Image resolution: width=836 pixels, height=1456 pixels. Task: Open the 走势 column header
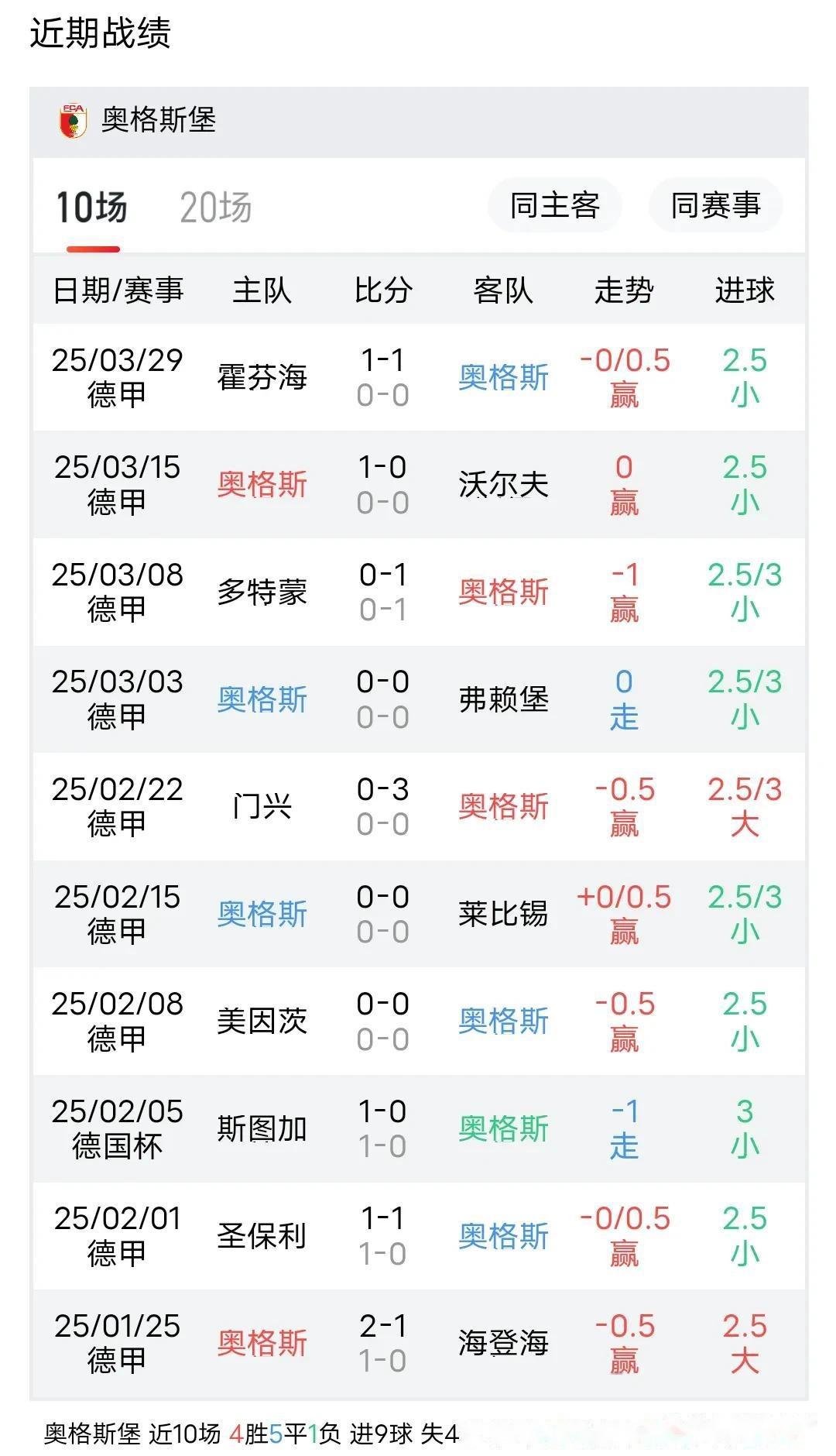pos(624,292)
